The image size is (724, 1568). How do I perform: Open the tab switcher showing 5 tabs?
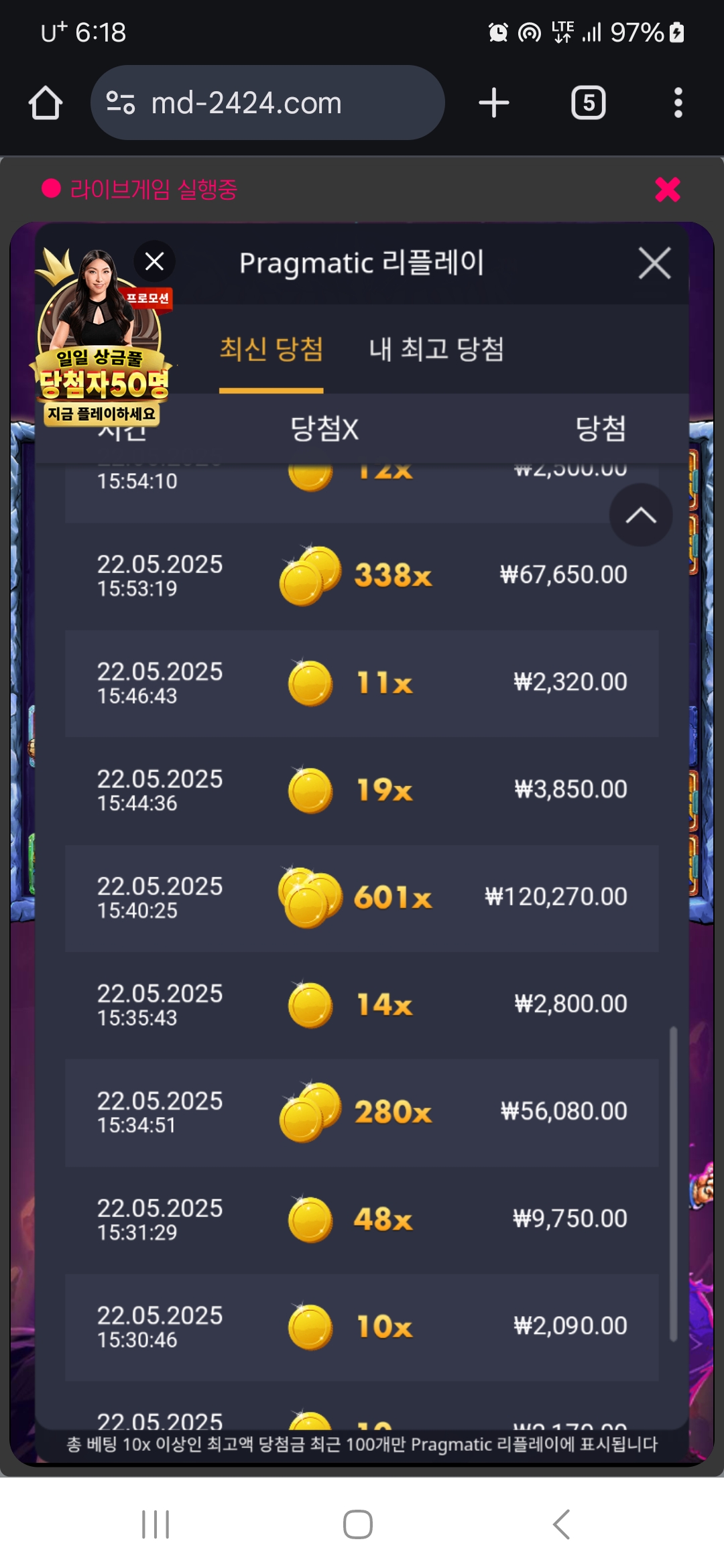pos(588,103)
